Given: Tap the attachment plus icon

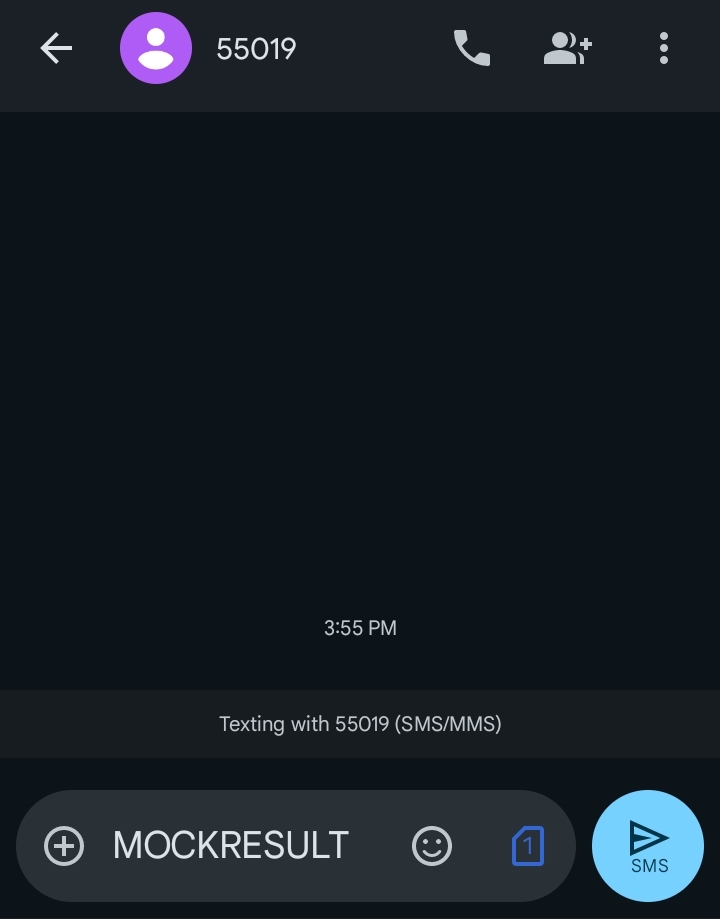Looking at the screenshot, I should click(x=64, y=846).
